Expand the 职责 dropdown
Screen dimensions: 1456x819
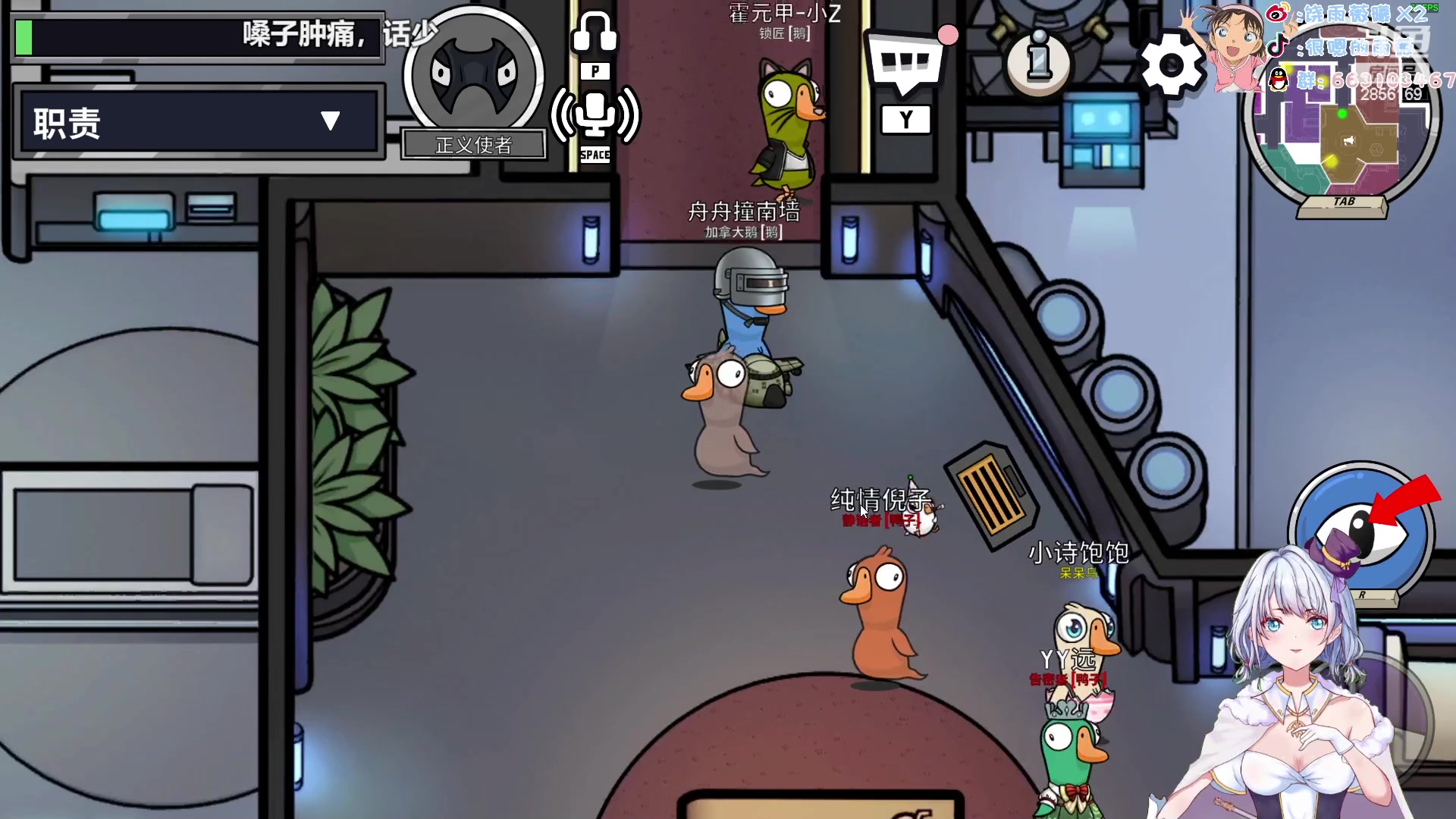click(329, 122)
